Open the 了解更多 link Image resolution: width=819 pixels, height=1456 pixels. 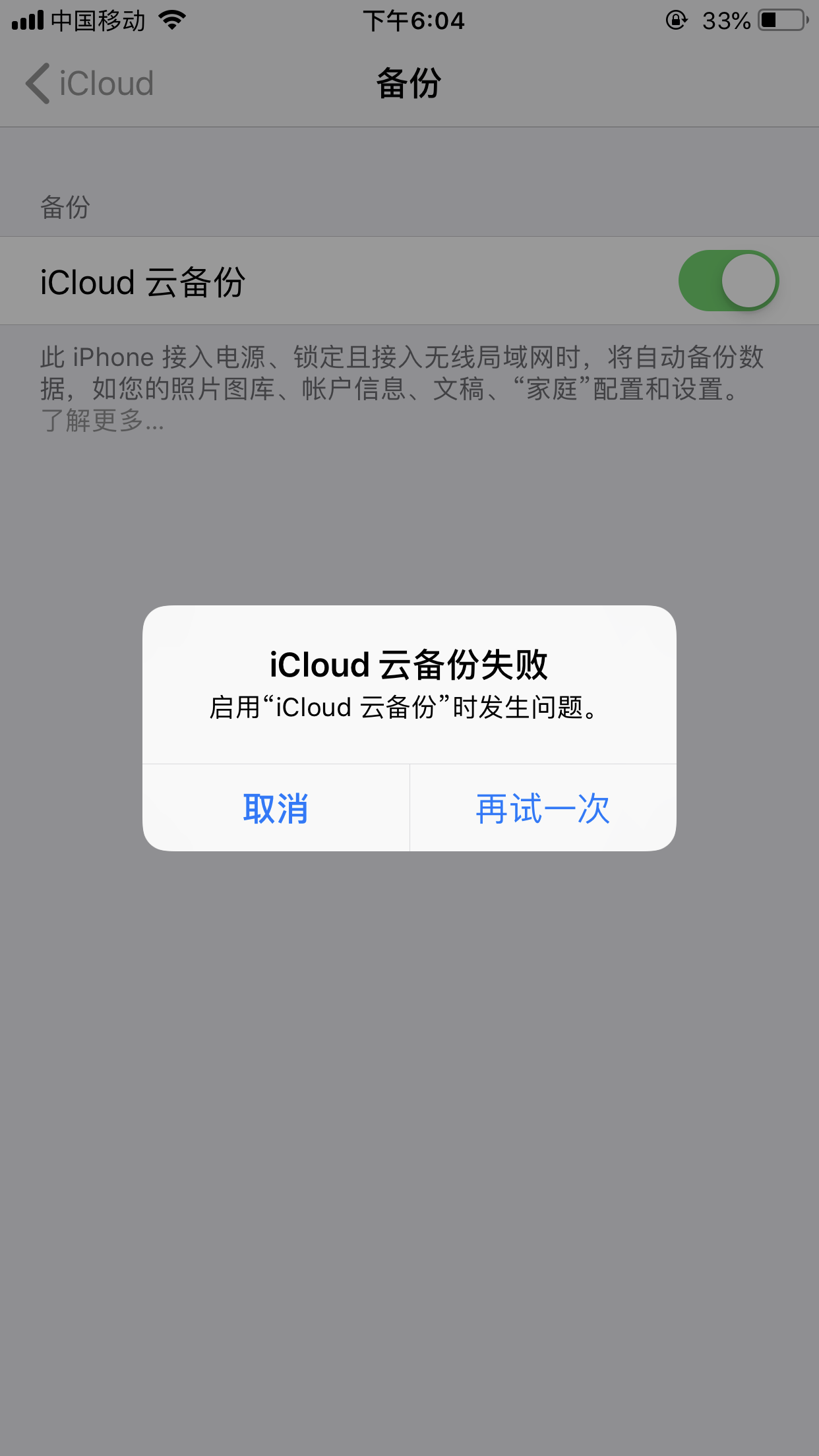102,421
